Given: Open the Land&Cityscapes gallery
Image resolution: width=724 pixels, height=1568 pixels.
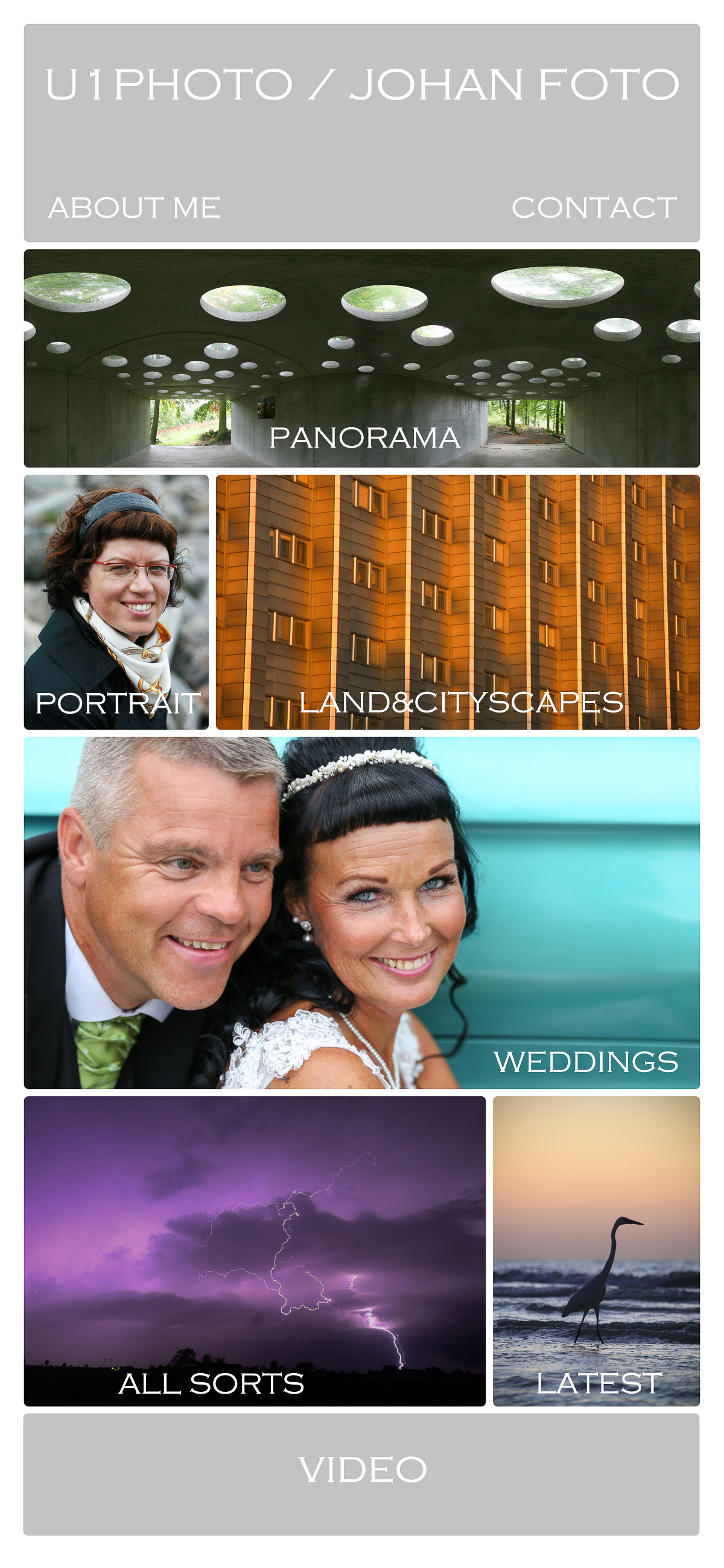Looking at the screenshot, I should coord(458,602).
